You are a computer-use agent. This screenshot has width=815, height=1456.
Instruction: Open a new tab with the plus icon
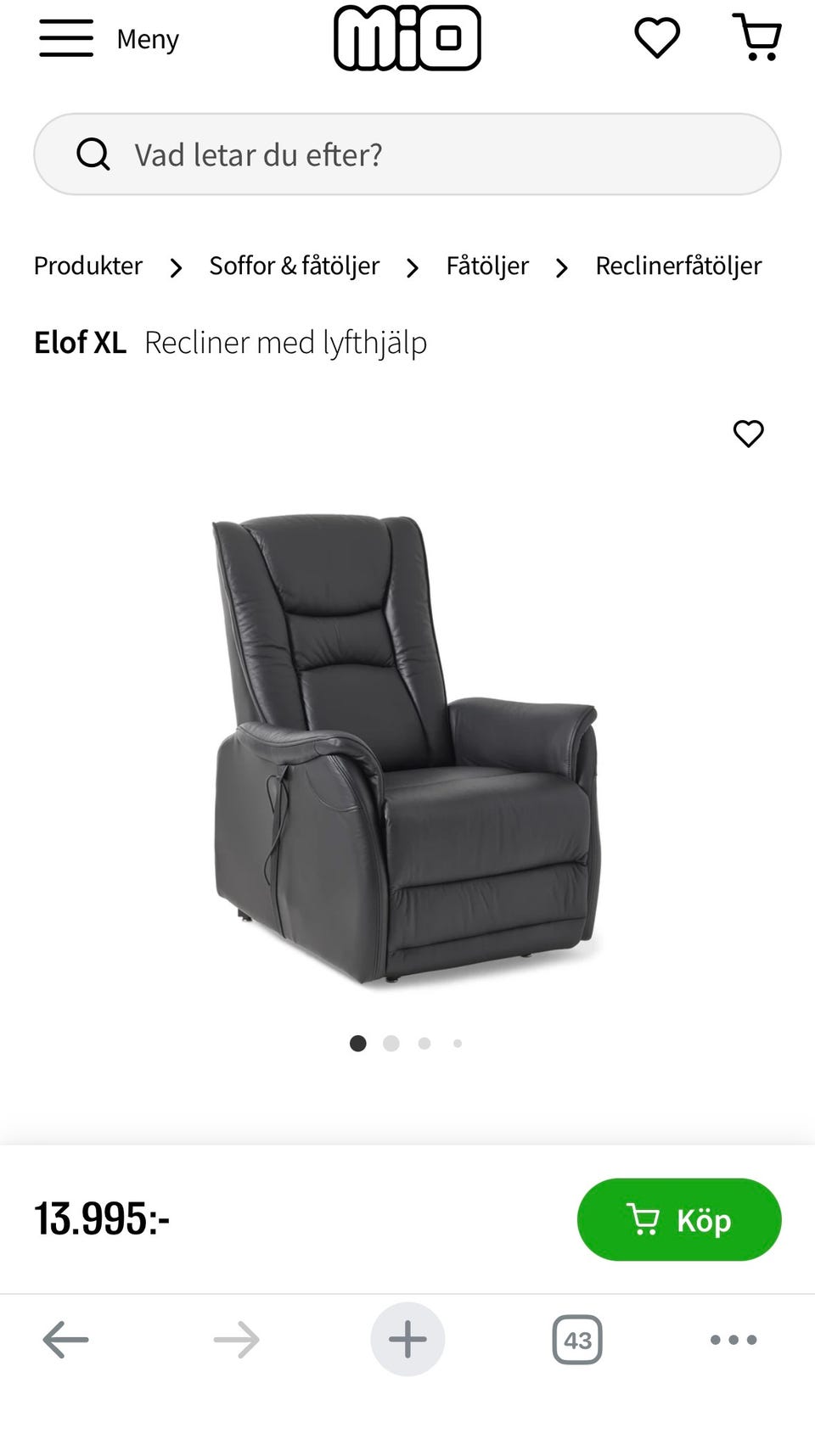point(407,1340)
